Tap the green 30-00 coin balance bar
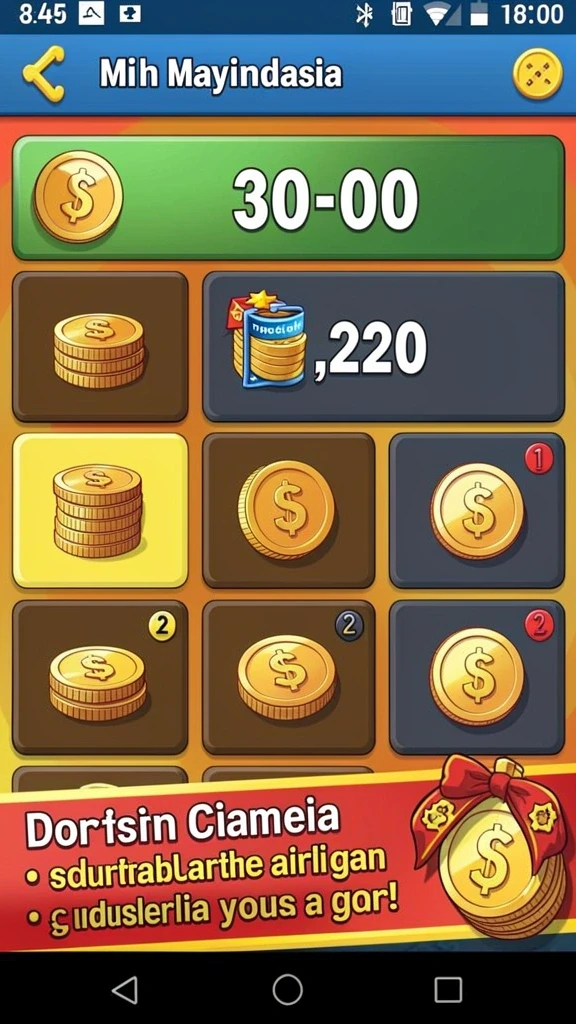The height and width of the screenshot is (1024, 576). [288, 198]
